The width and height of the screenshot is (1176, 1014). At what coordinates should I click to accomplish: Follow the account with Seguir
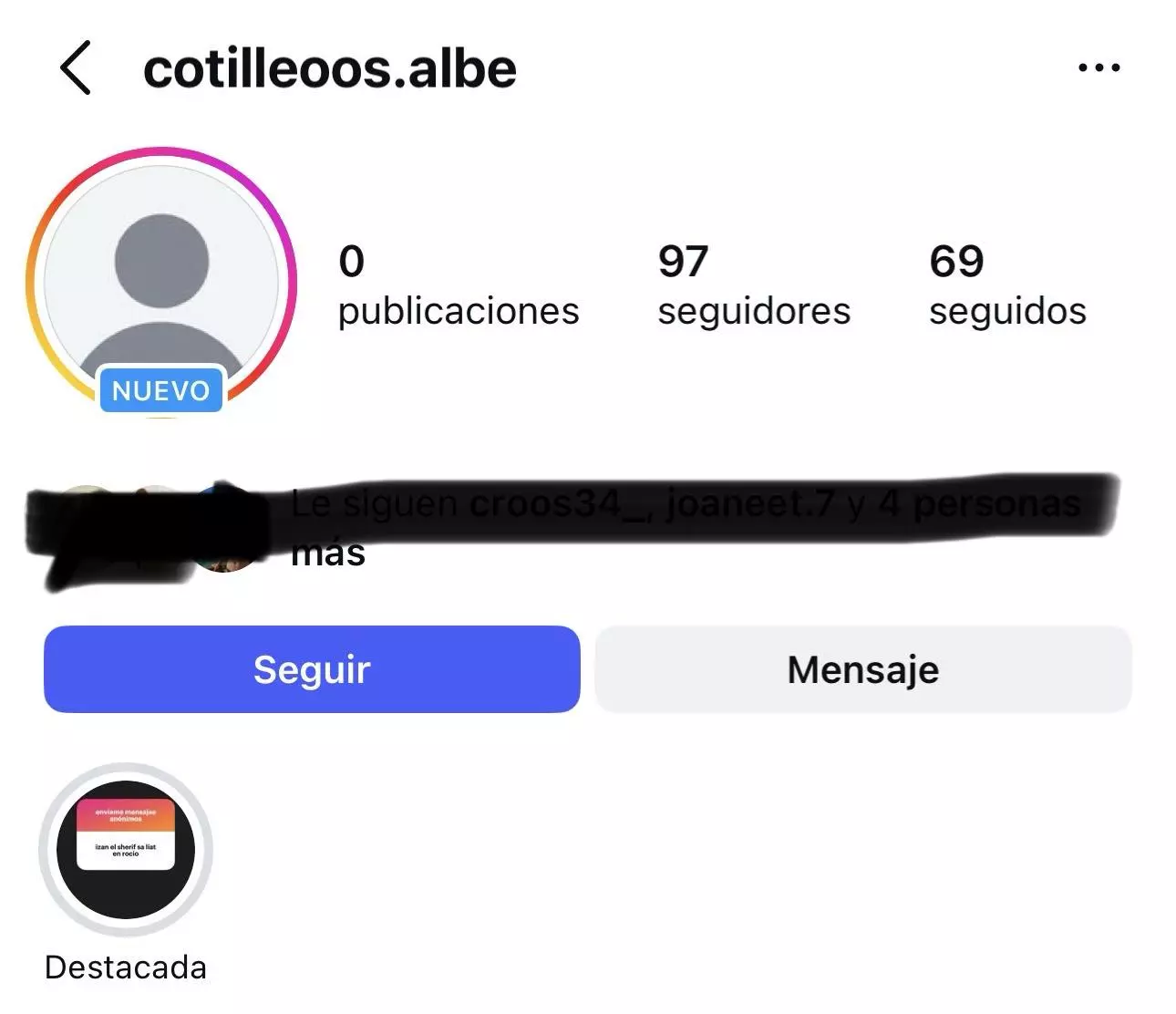point(312,669)
